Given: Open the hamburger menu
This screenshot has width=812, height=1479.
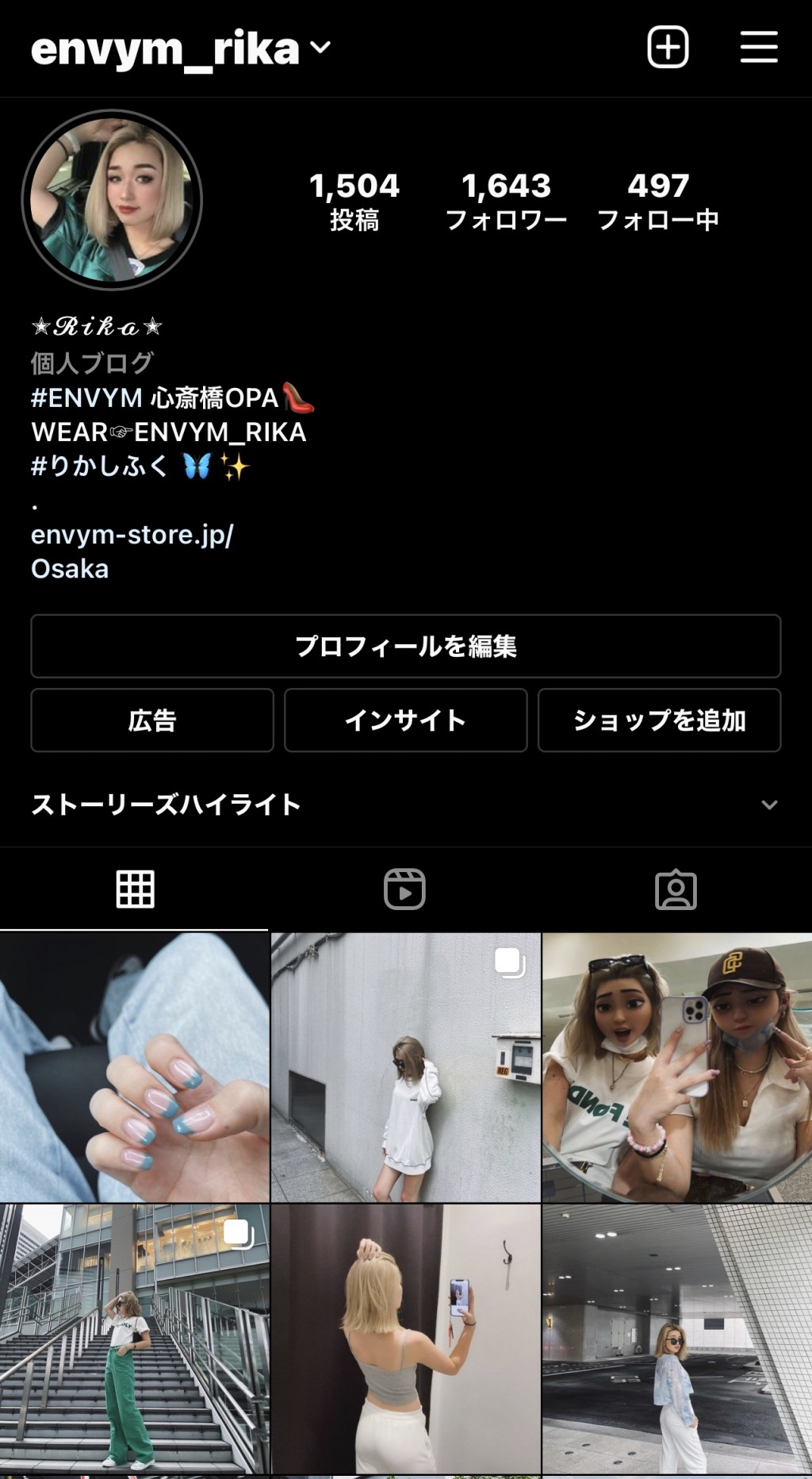Looking at the screenshot, I should [x=758, y=48].
